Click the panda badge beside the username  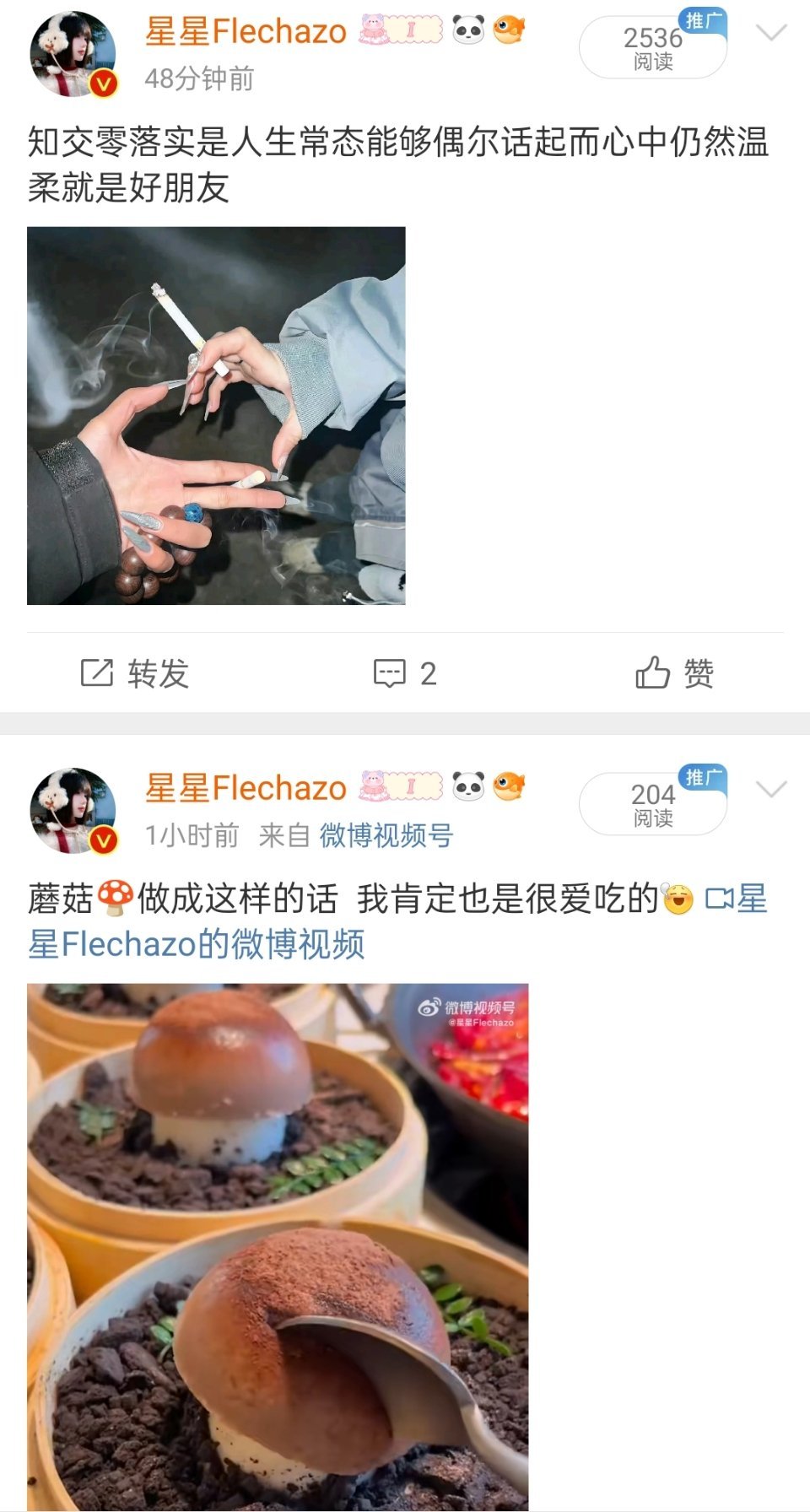[470, 31]
